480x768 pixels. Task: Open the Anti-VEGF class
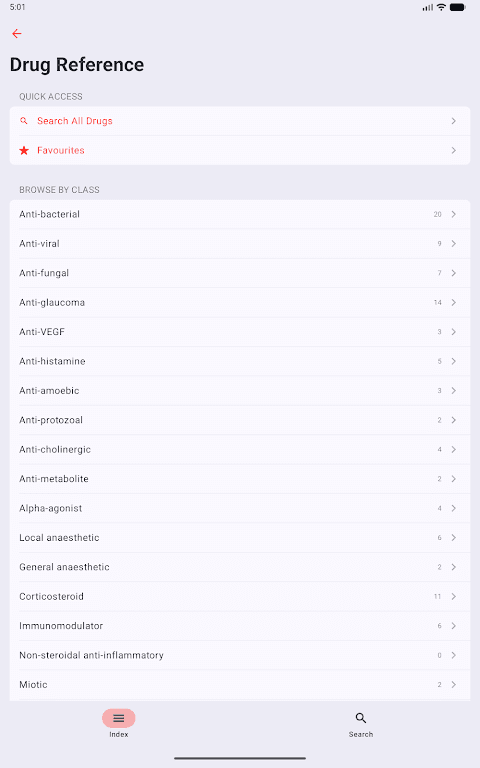click(x=240, y=332)
